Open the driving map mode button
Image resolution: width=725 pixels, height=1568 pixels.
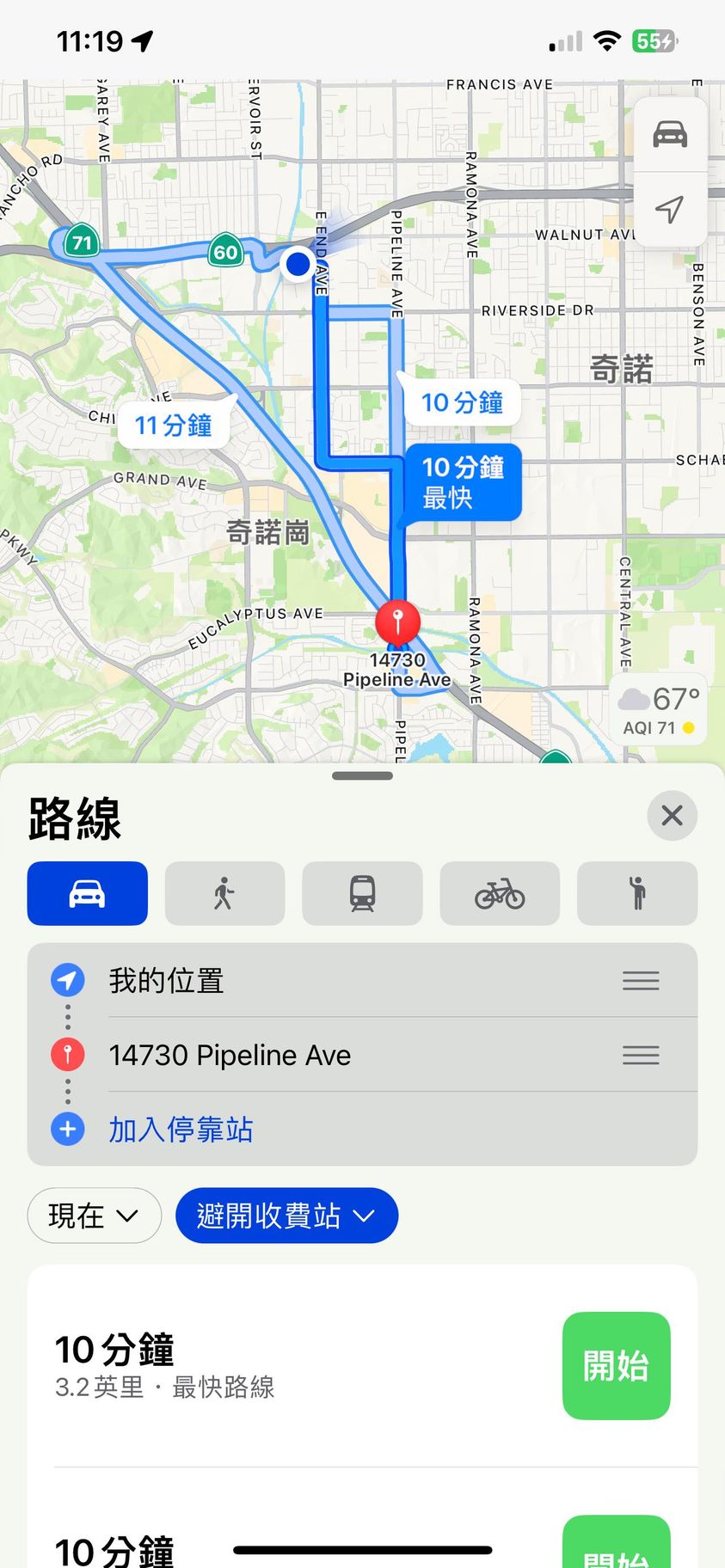tap(670, 134)
